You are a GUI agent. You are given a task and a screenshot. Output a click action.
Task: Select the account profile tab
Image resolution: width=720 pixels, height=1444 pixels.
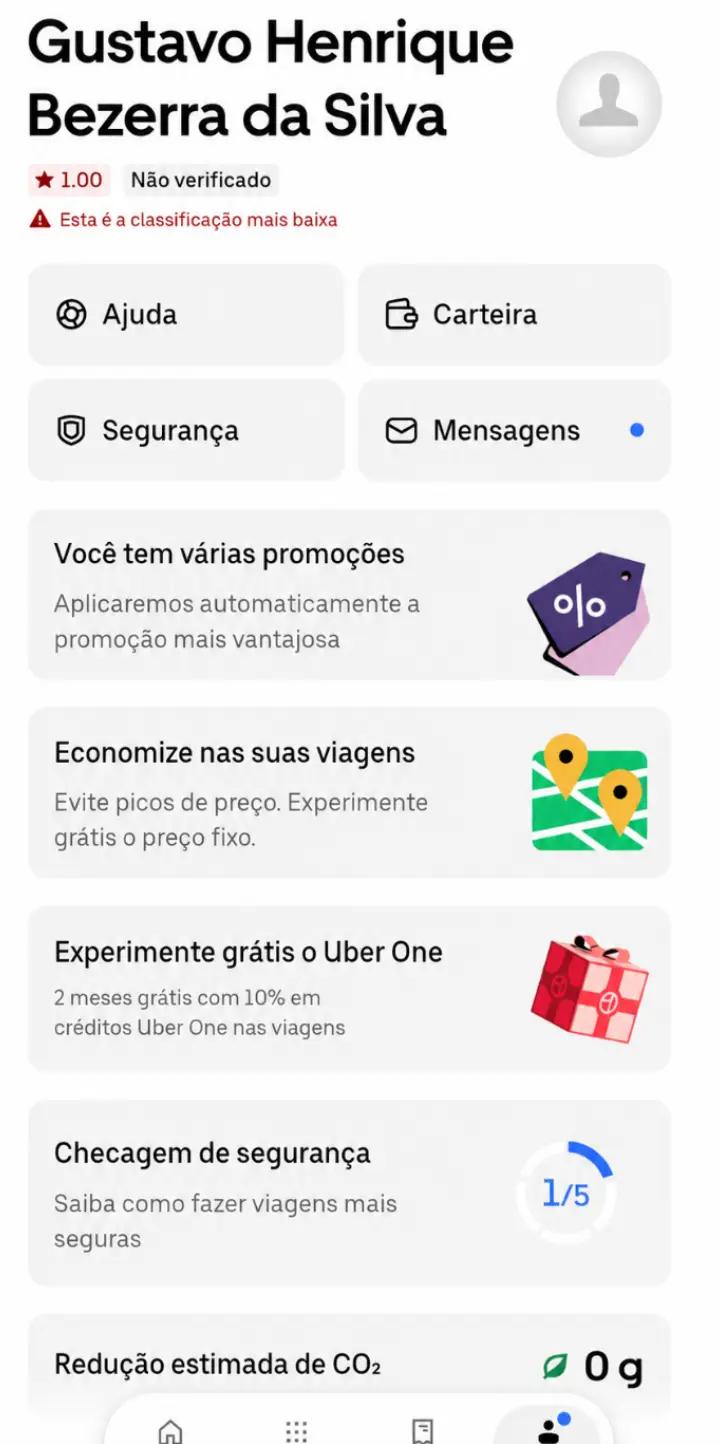coord(548,1427)
